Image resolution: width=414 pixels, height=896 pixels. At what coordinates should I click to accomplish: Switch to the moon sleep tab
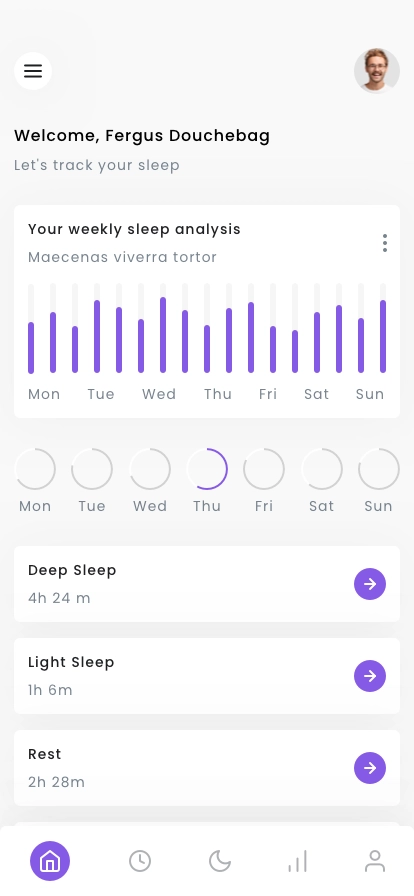tap(220, 861)
